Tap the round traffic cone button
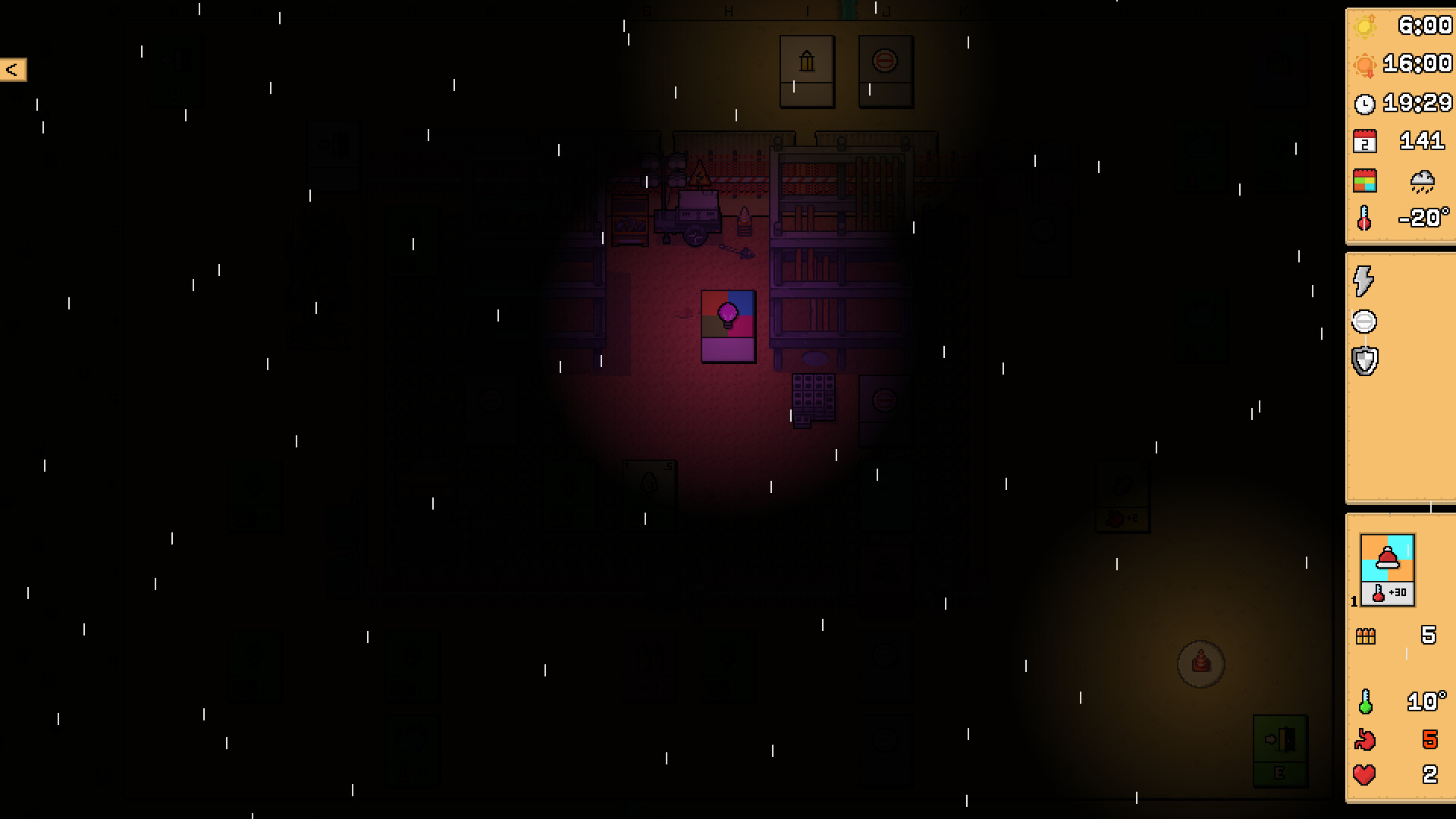The height and width of the screenshot is (819, 1456). 1200,664
